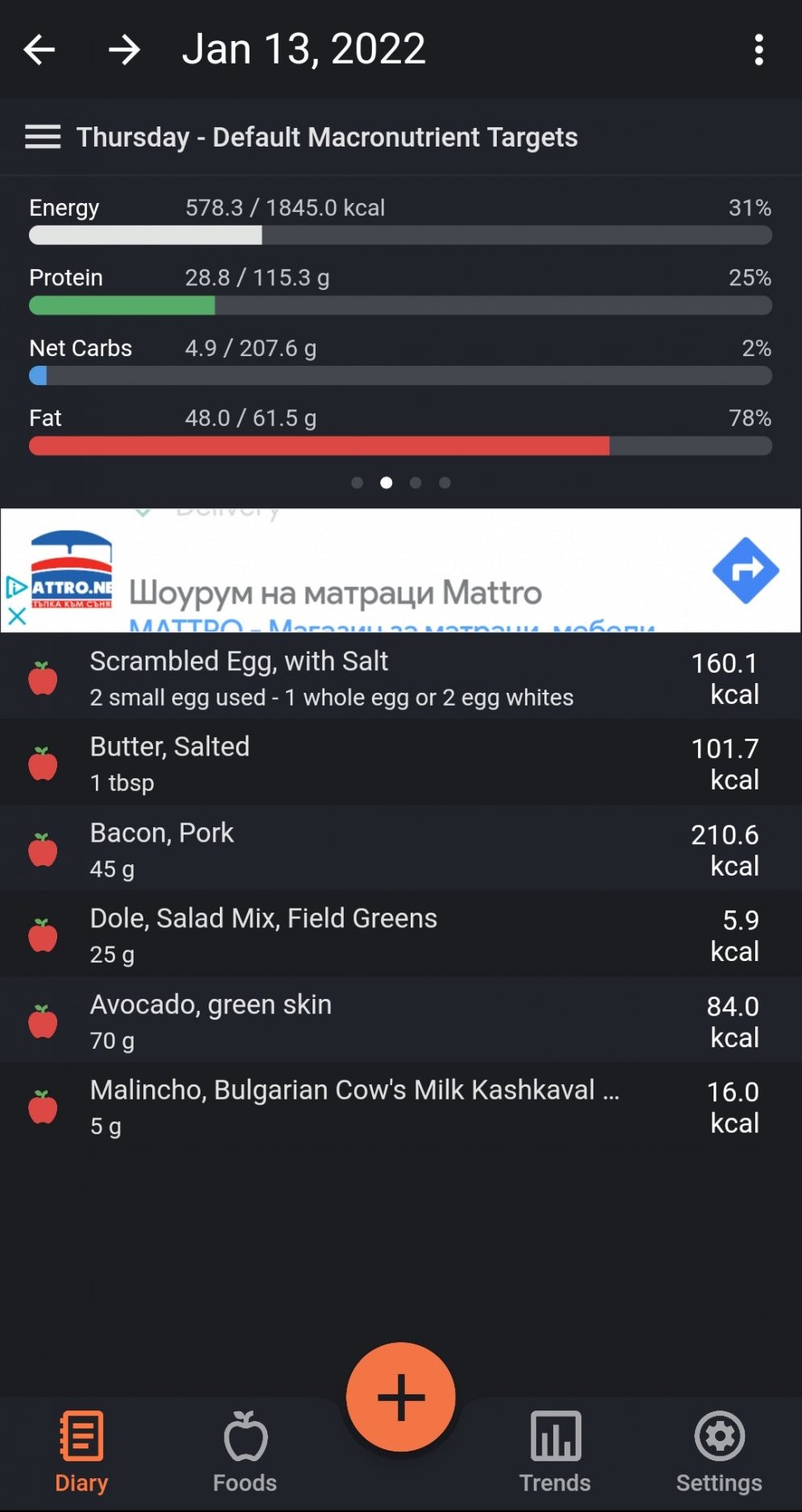Switch to the Trends tab
The width and height of the screenshot is (802, 1512).
tap(555, 1452)
